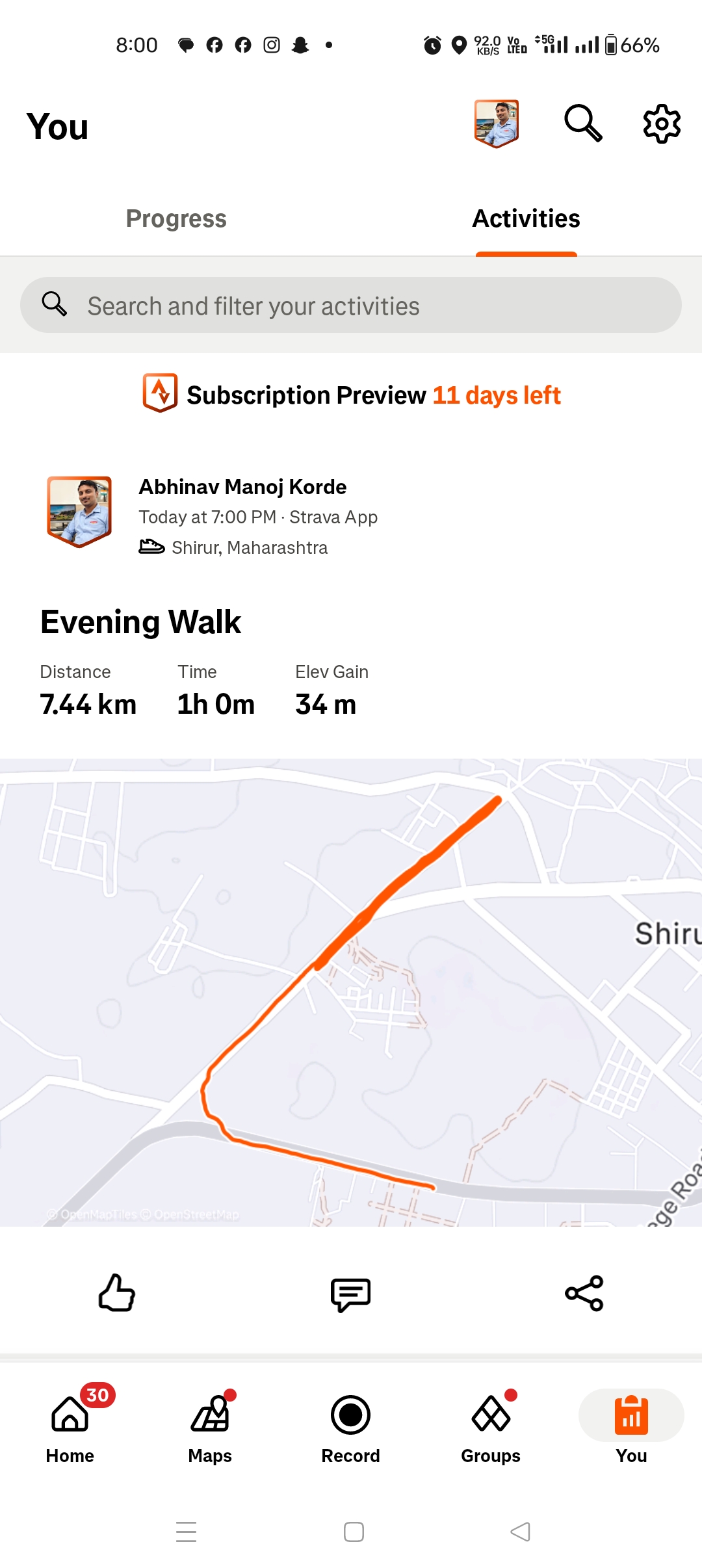Open the Evening Walk activity
This screenshot has width=702, height=1568.
[140, 622]
